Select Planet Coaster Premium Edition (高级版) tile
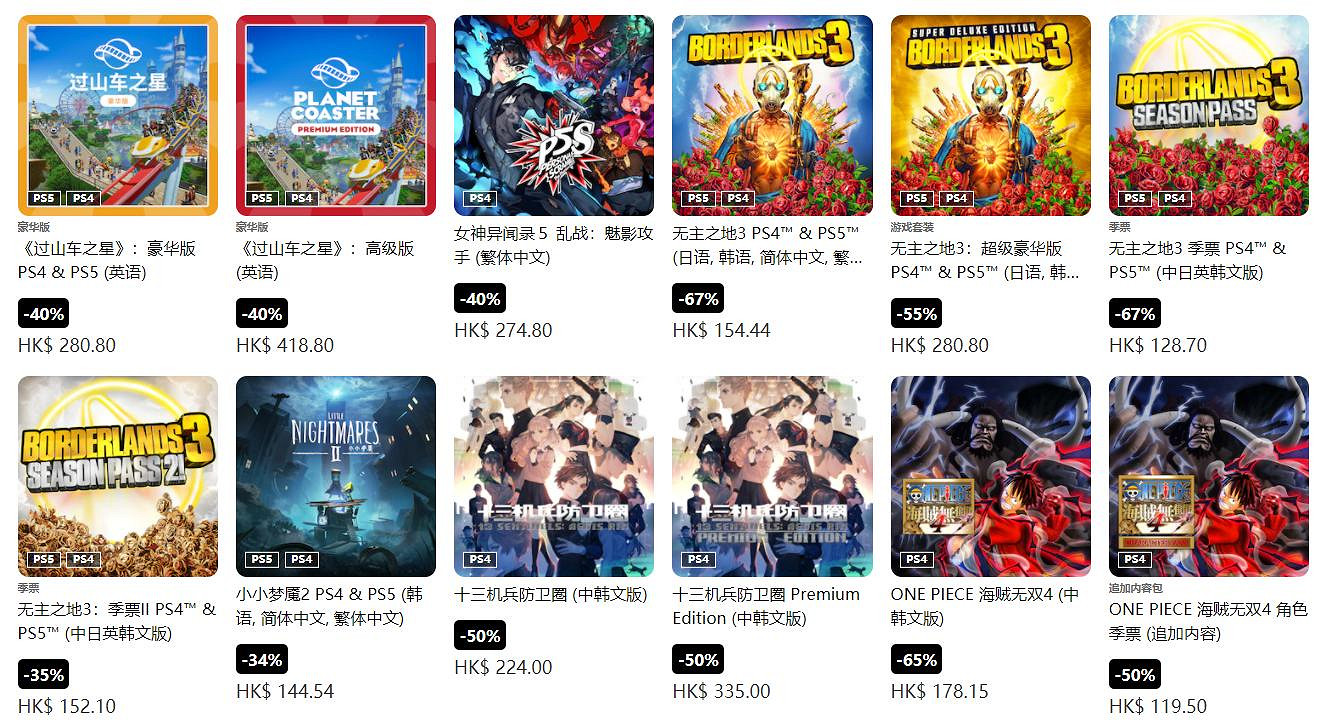Viewport: 1329px width, 724px height. (x=336, y=115)
